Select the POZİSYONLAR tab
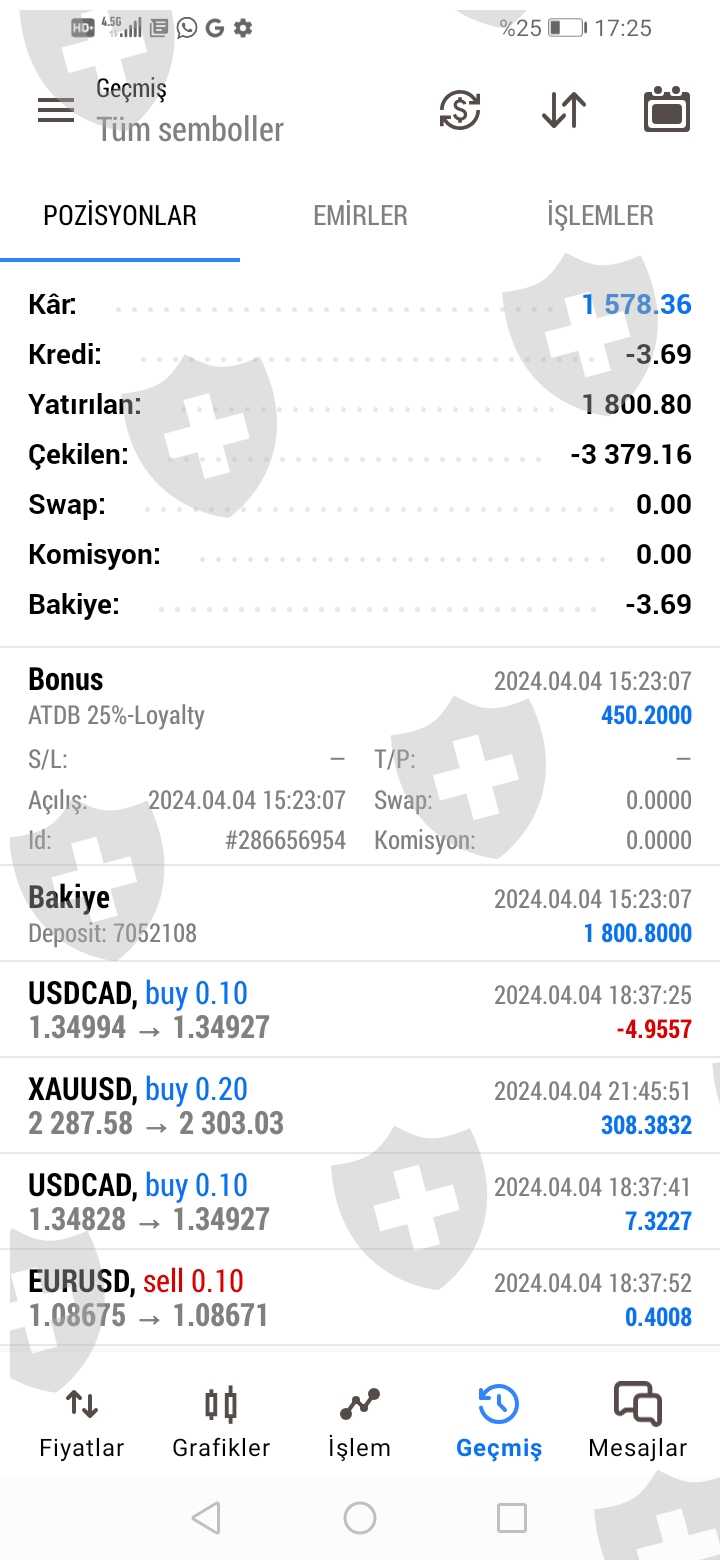 tap(120, 216)
